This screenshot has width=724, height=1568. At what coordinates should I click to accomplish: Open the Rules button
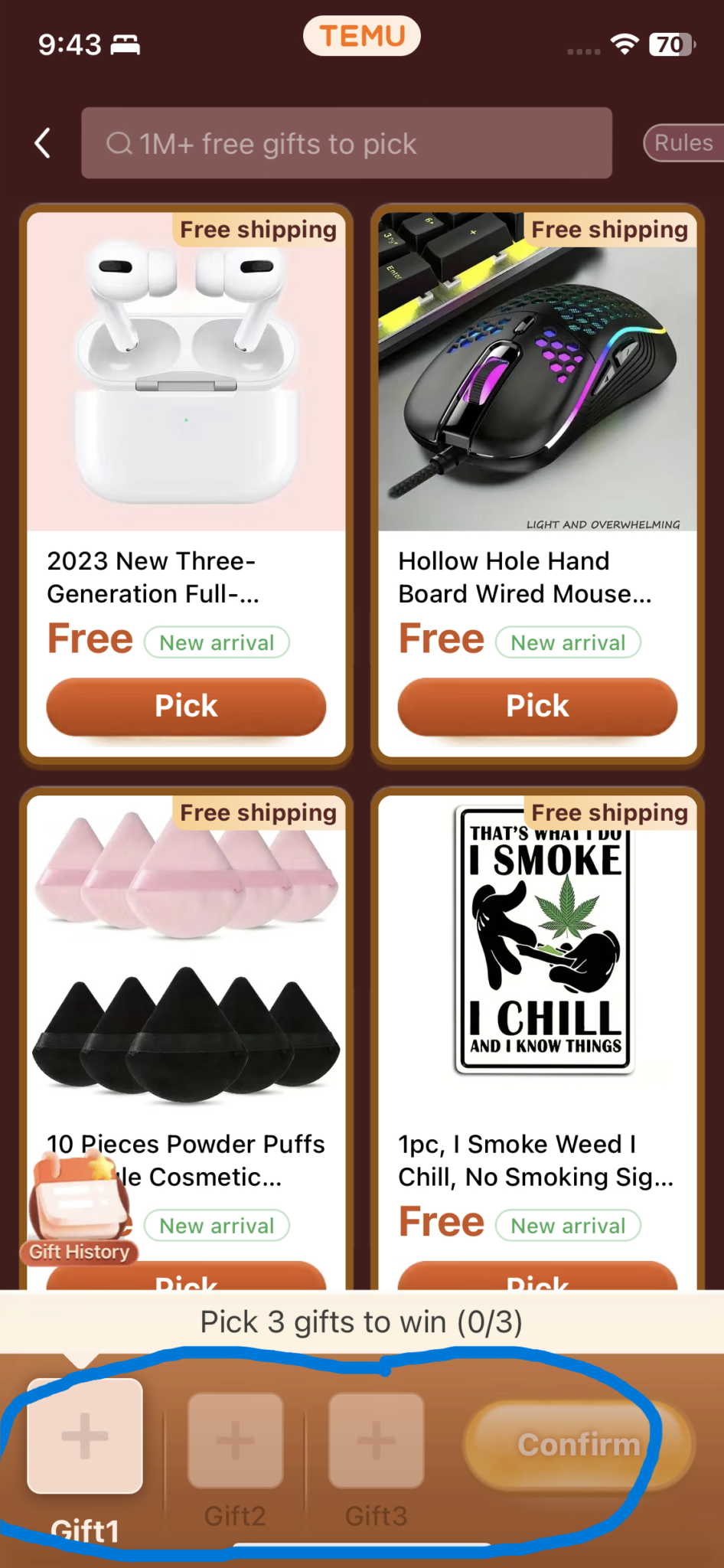683,143
